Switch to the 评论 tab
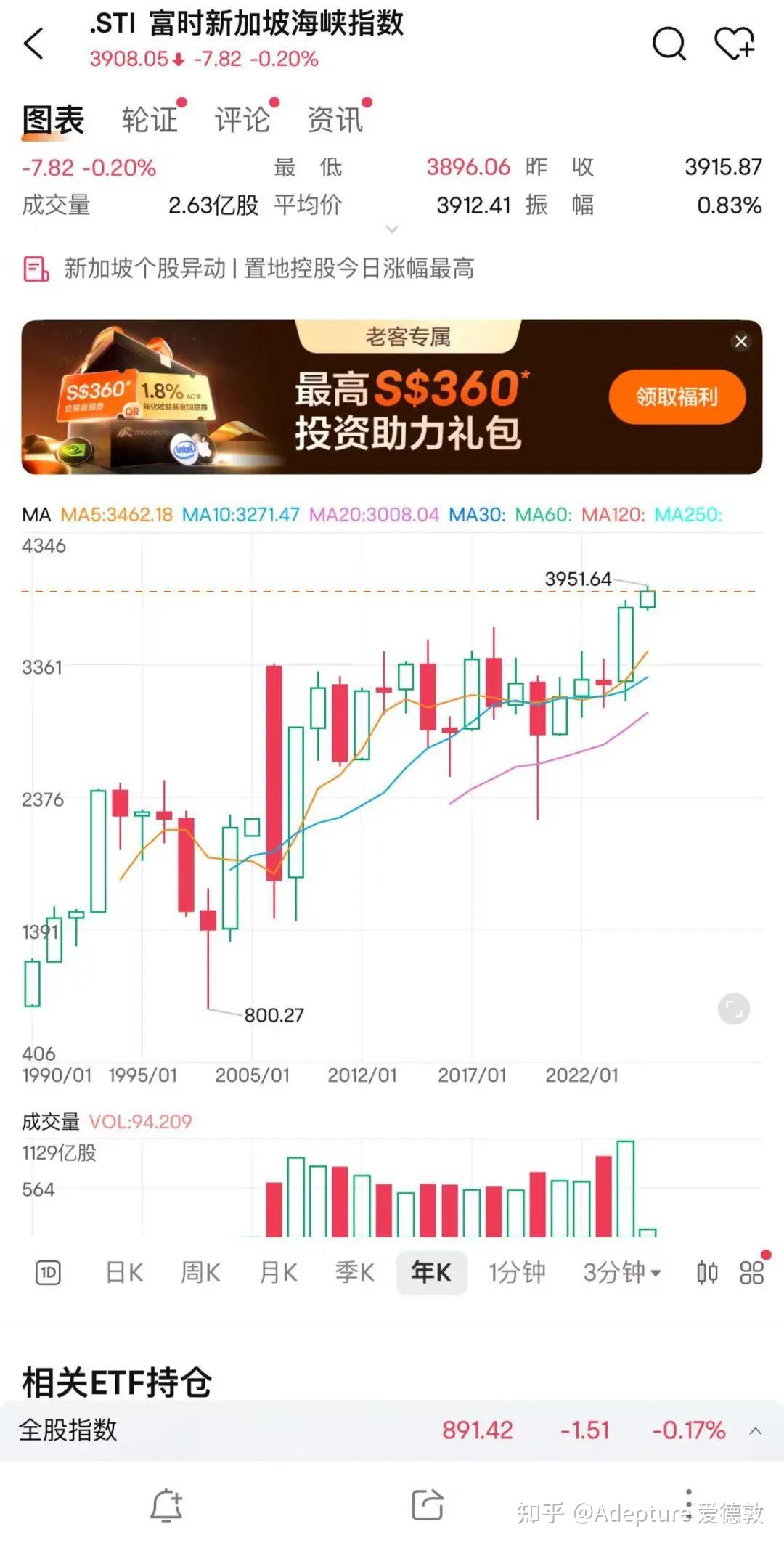This screenshot has height=1548, width=784. 243,118
